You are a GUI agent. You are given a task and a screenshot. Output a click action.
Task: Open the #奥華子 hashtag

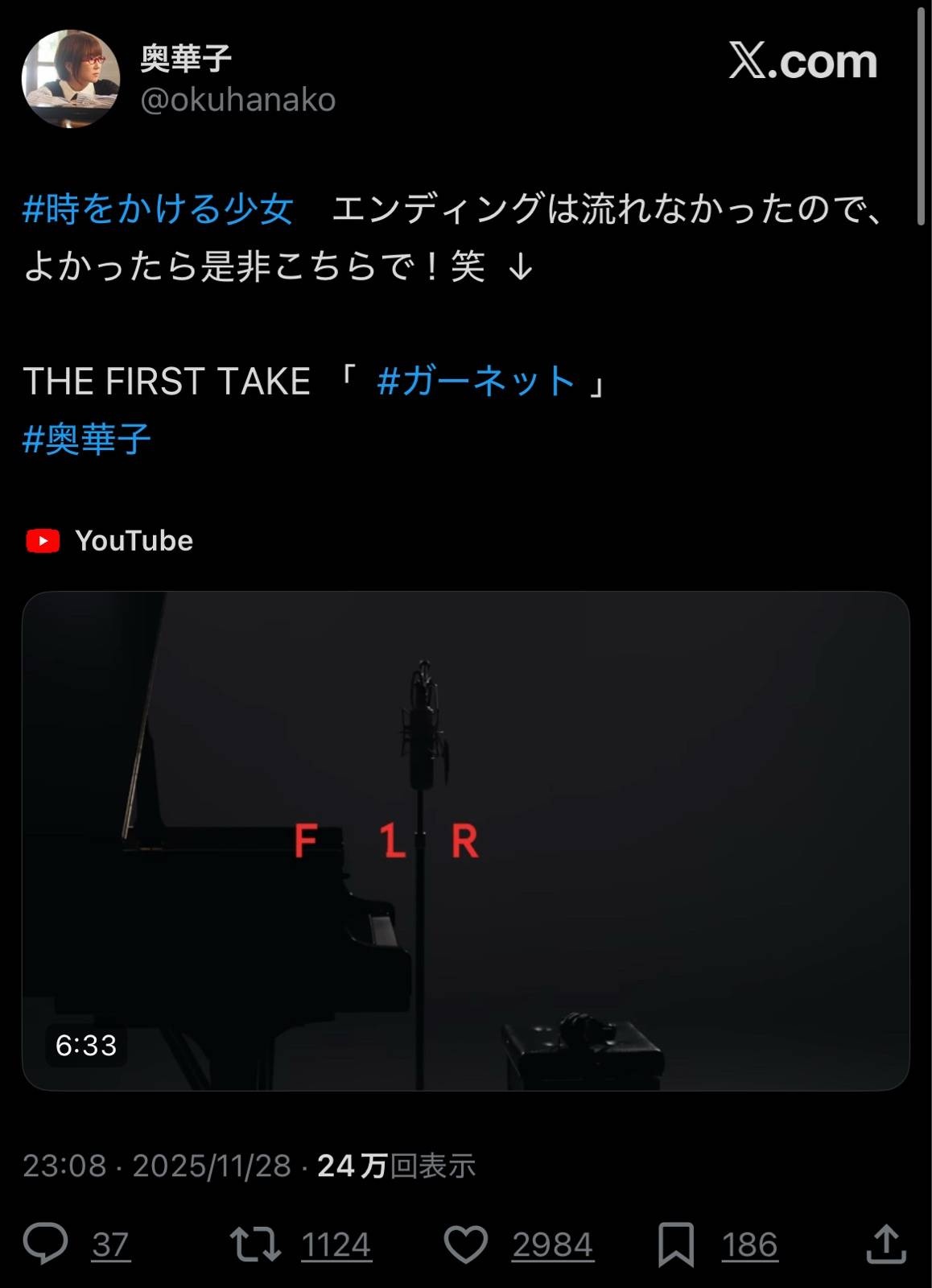[87, 440]
